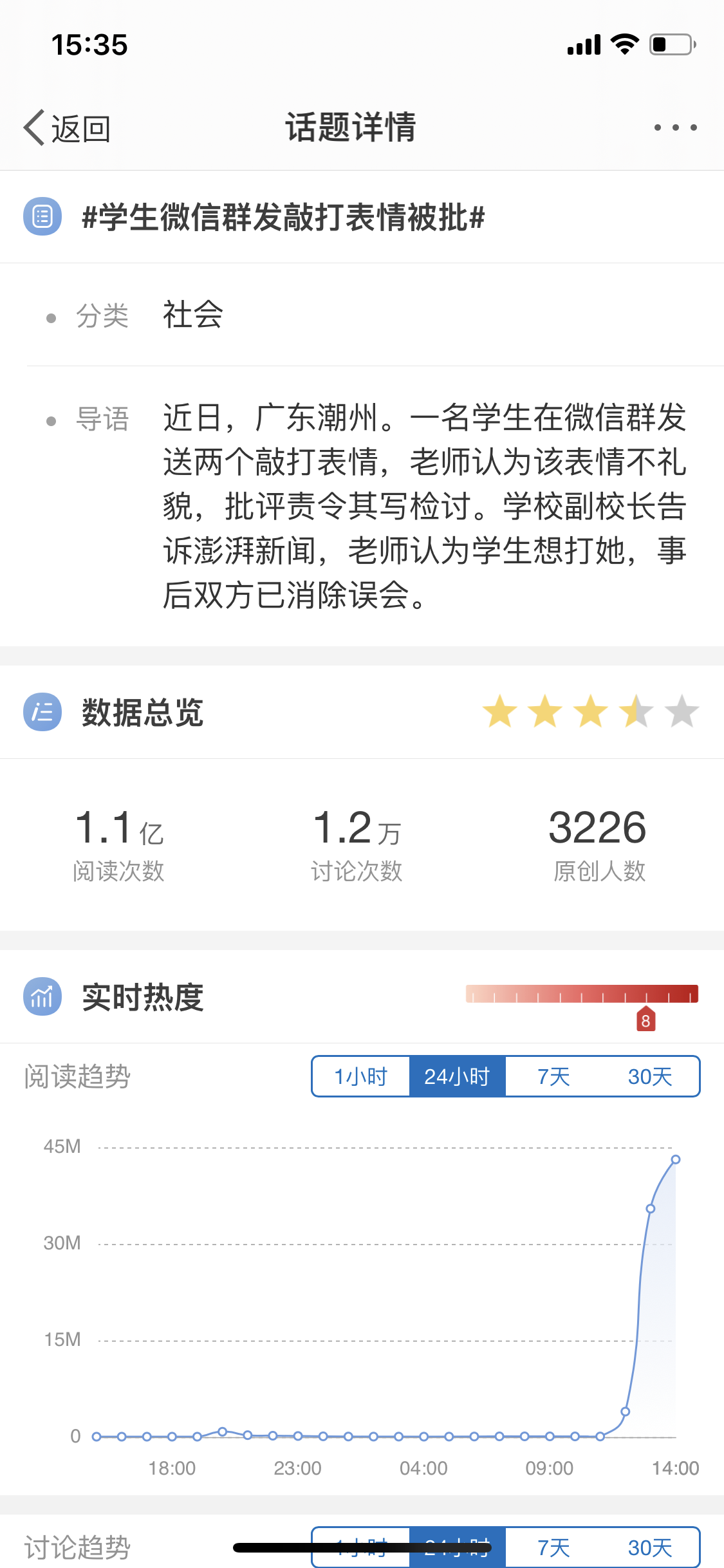The width and height of the screenshot is (724, 1568).
Task: Go back using the 返回 button
Action: pyautogui.click(x=67, y=128)
